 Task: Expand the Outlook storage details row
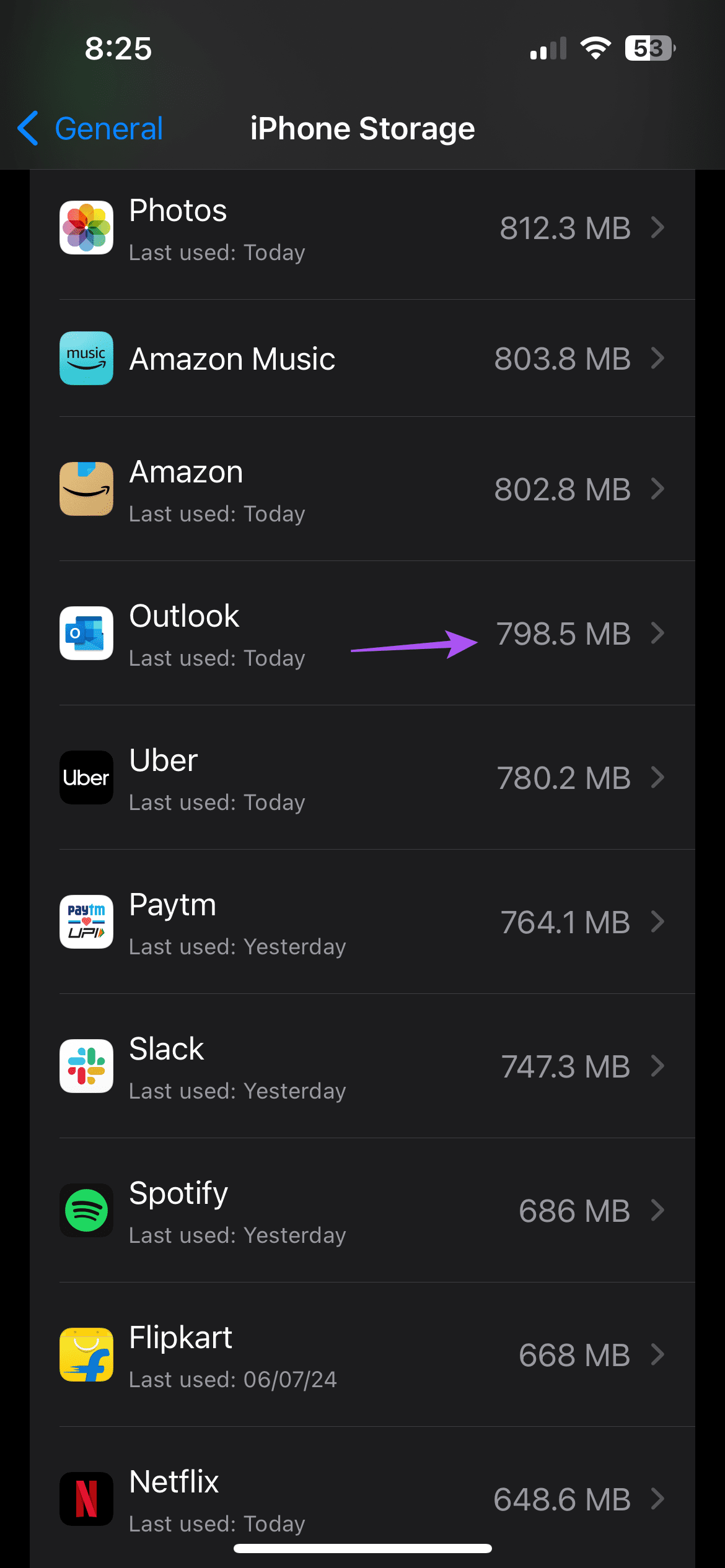pos(657,634)
